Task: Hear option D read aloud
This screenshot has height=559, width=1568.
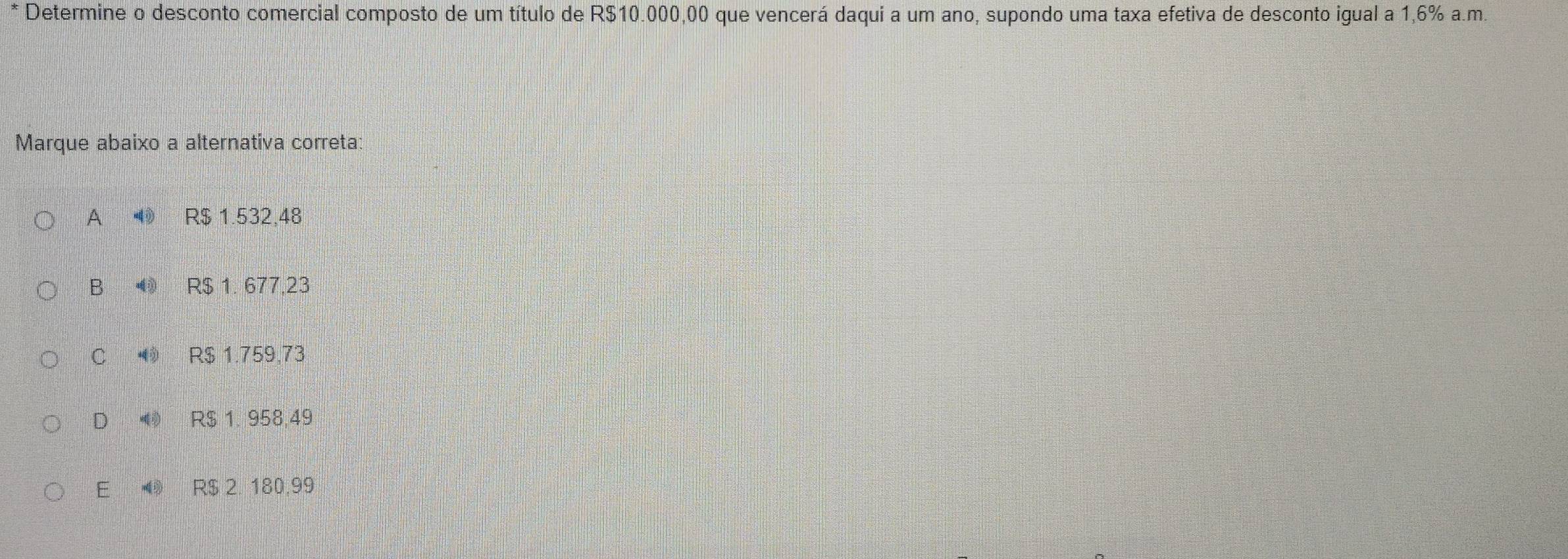Action: click(151, 419)
